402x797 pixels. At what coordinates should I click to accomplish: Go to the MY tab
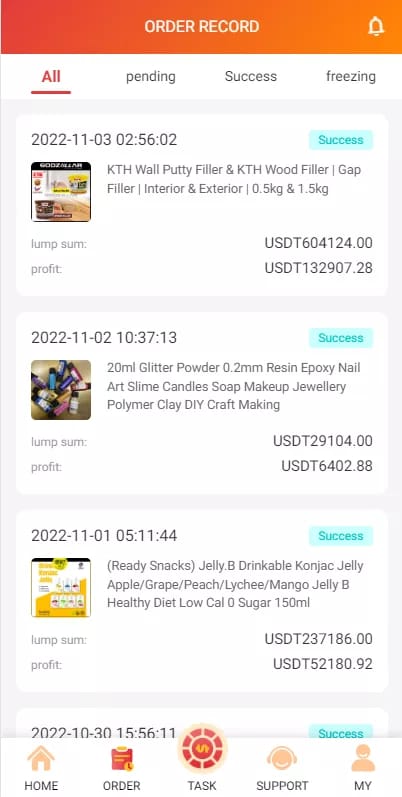click(363, 768)
